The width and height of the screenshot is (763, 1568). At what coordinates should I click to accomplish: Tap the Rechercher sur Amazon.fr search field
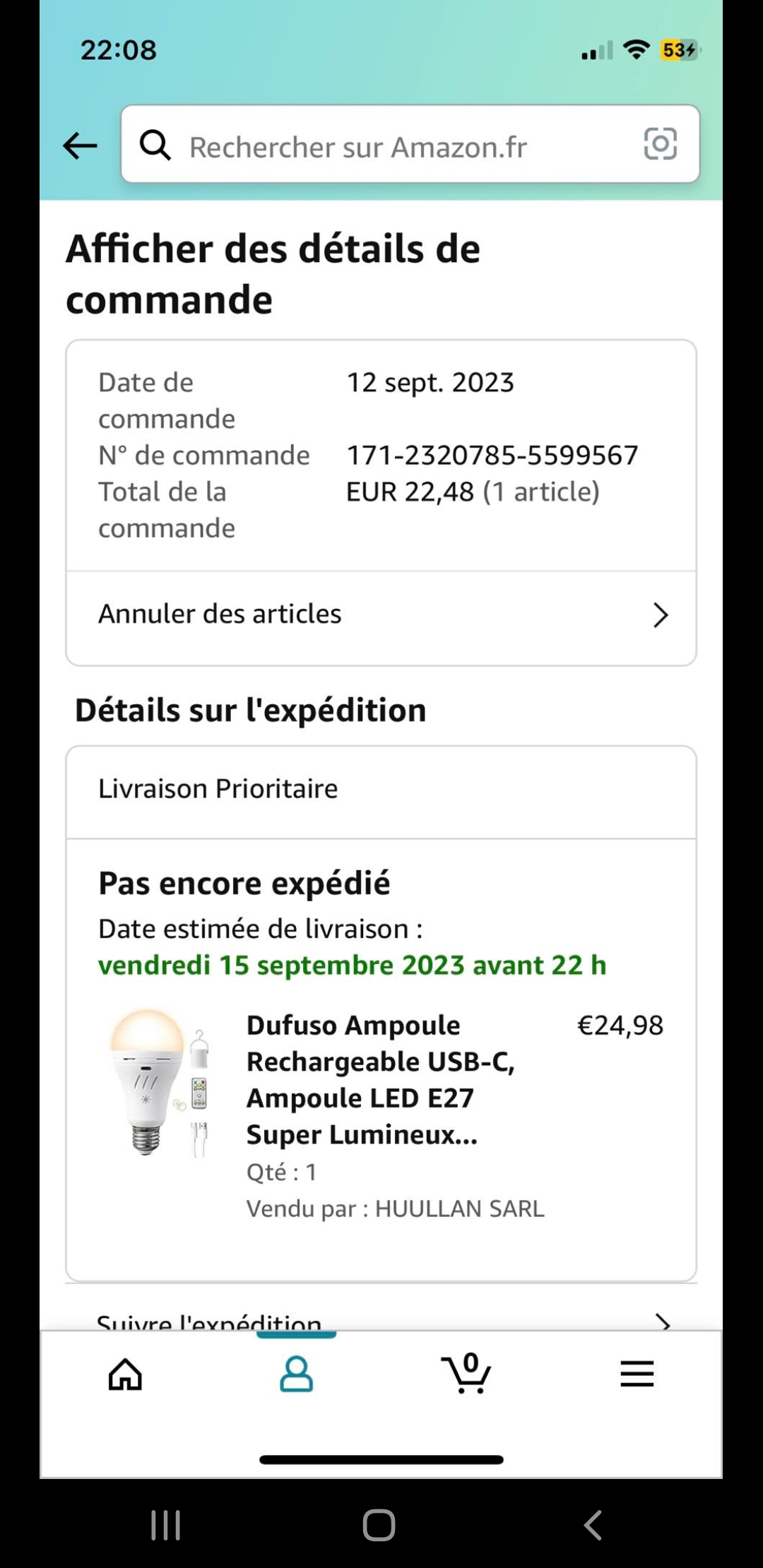pyautogui.click(x=381, y=146)
